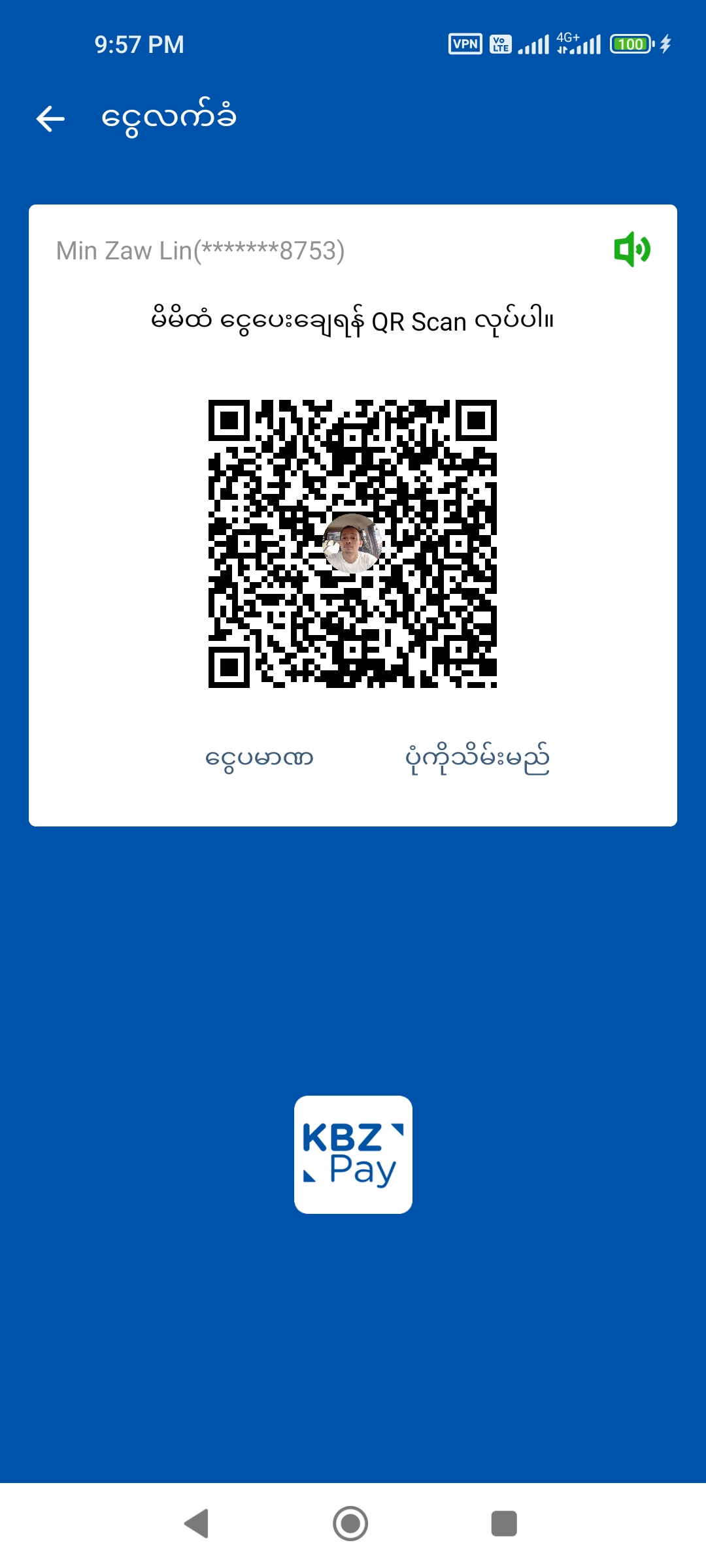Toggle the green speaker sound icon
The image size is (706, 1568).
631,250
